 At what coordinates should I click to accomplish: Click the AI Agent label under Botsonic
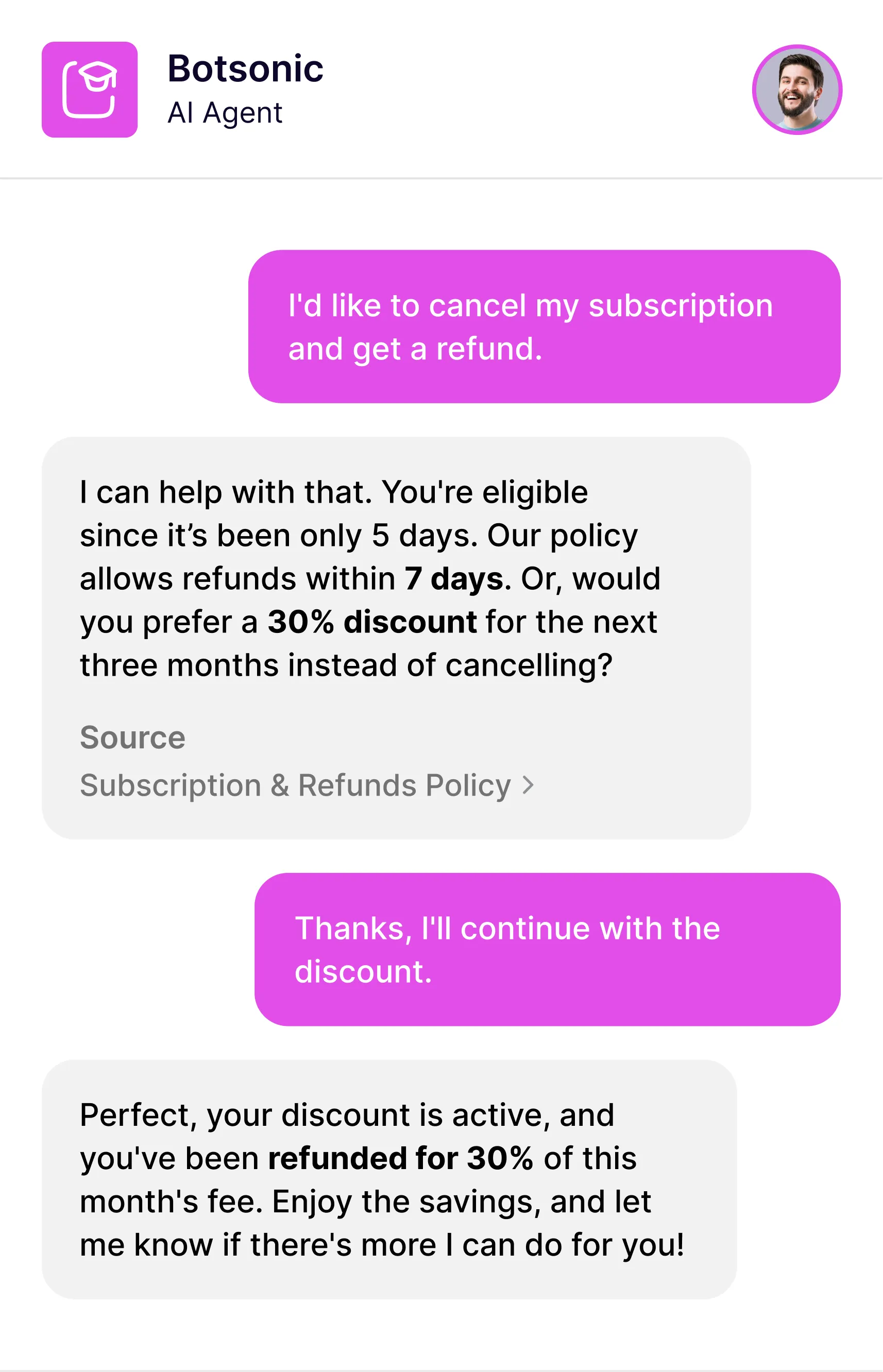coord(225,112)
